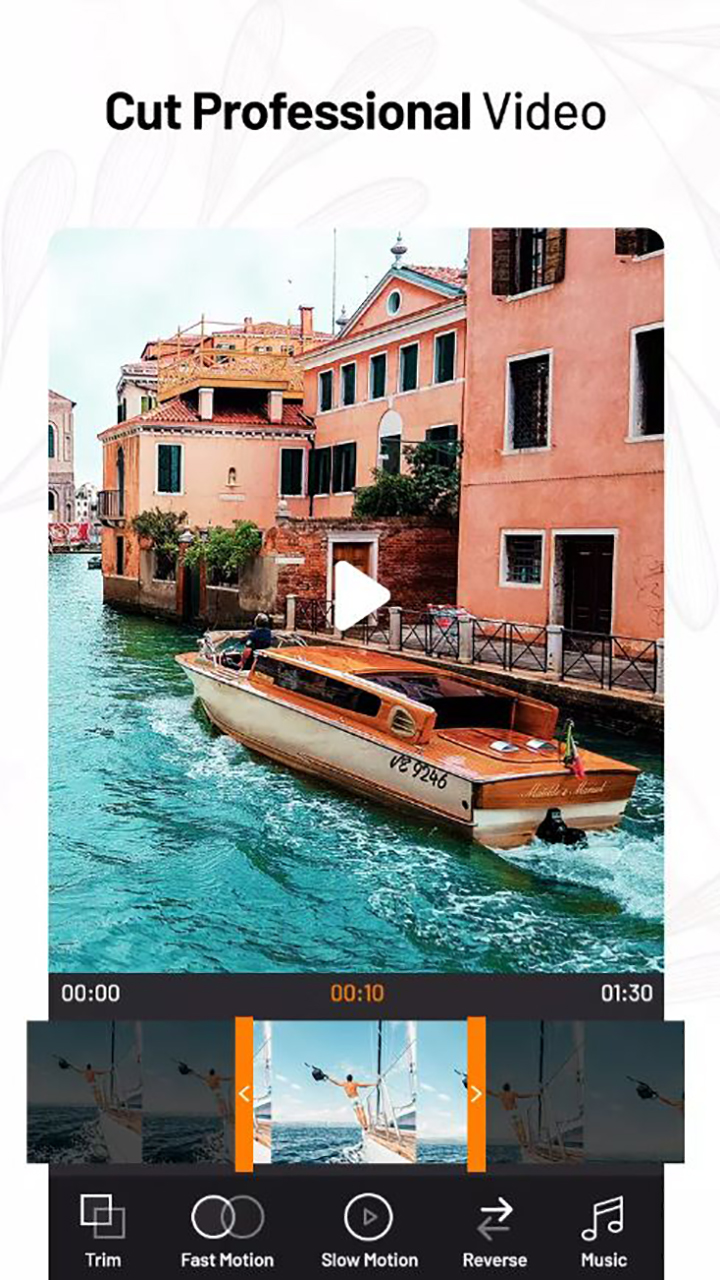Open the Music note icon
This screenshot has width=720, height=1280.
tap(602, 1215)
